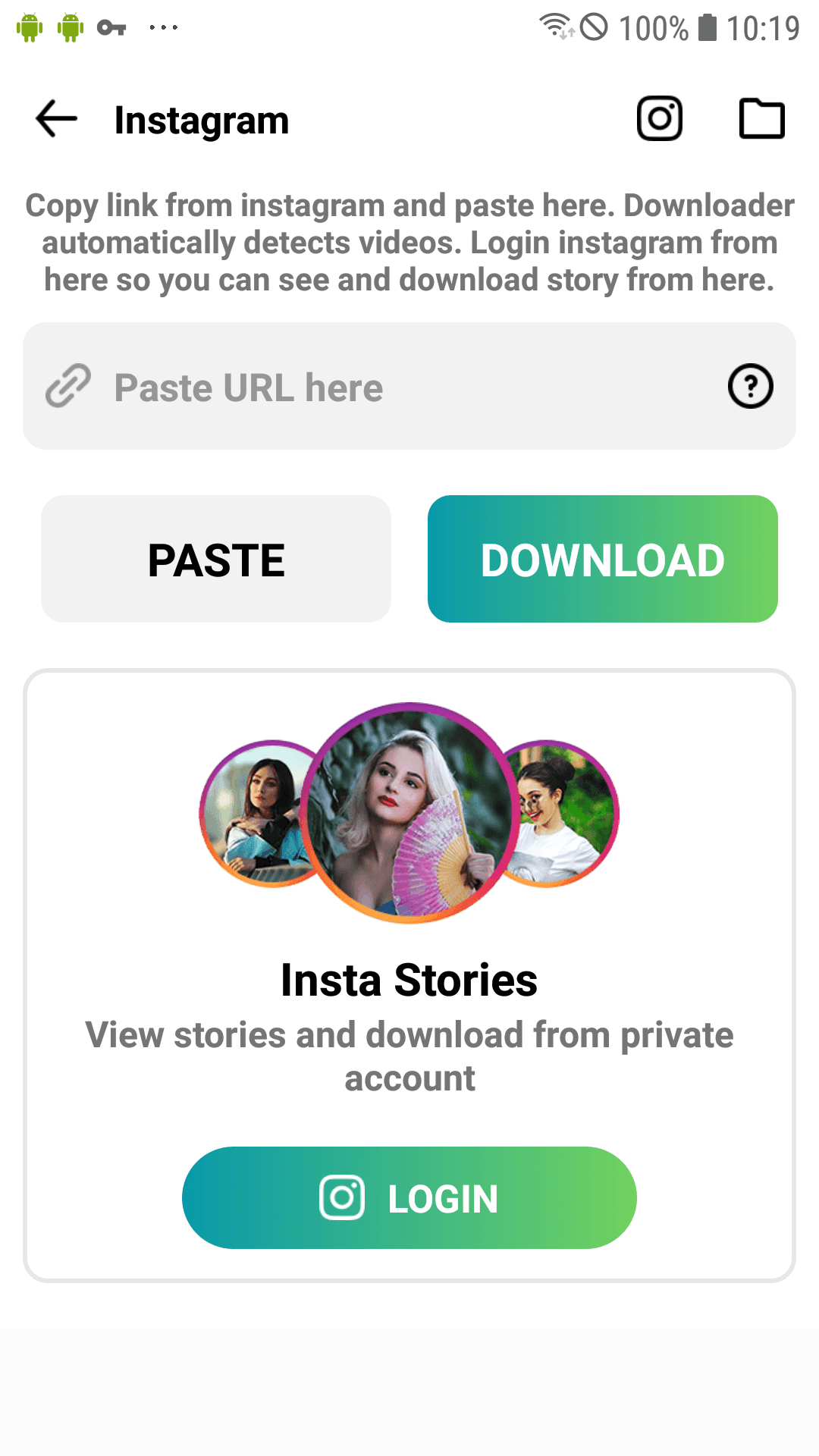819x1456 pixels.
Task: Open the Instagram app icon in header
Action: tap(659, 119)
